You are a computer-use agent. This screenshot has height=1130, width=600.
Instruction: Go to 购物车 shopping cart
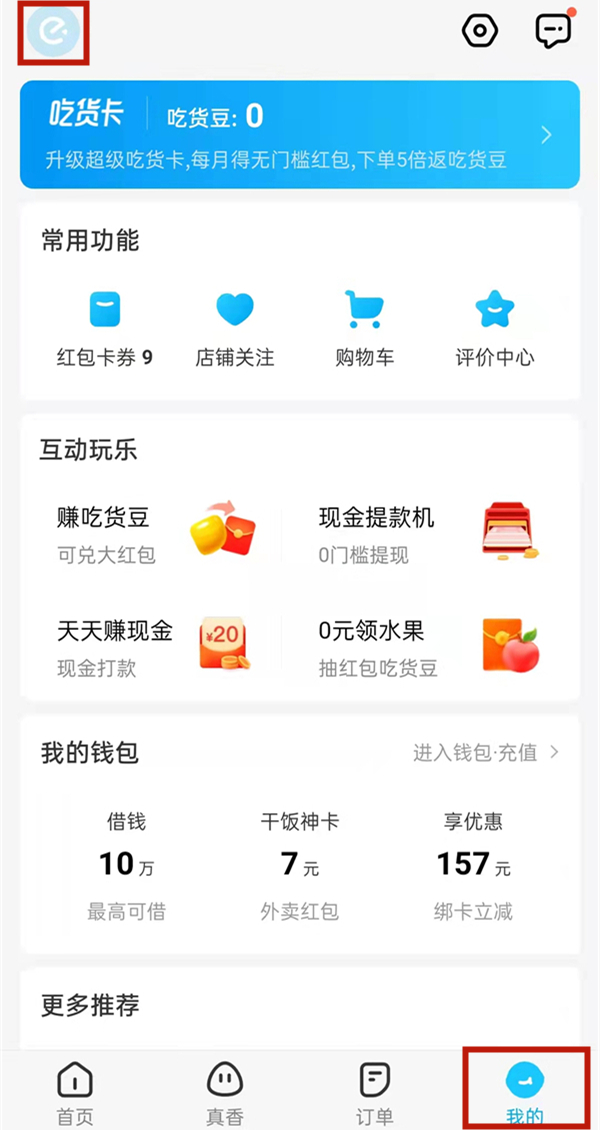pos(365,328)
